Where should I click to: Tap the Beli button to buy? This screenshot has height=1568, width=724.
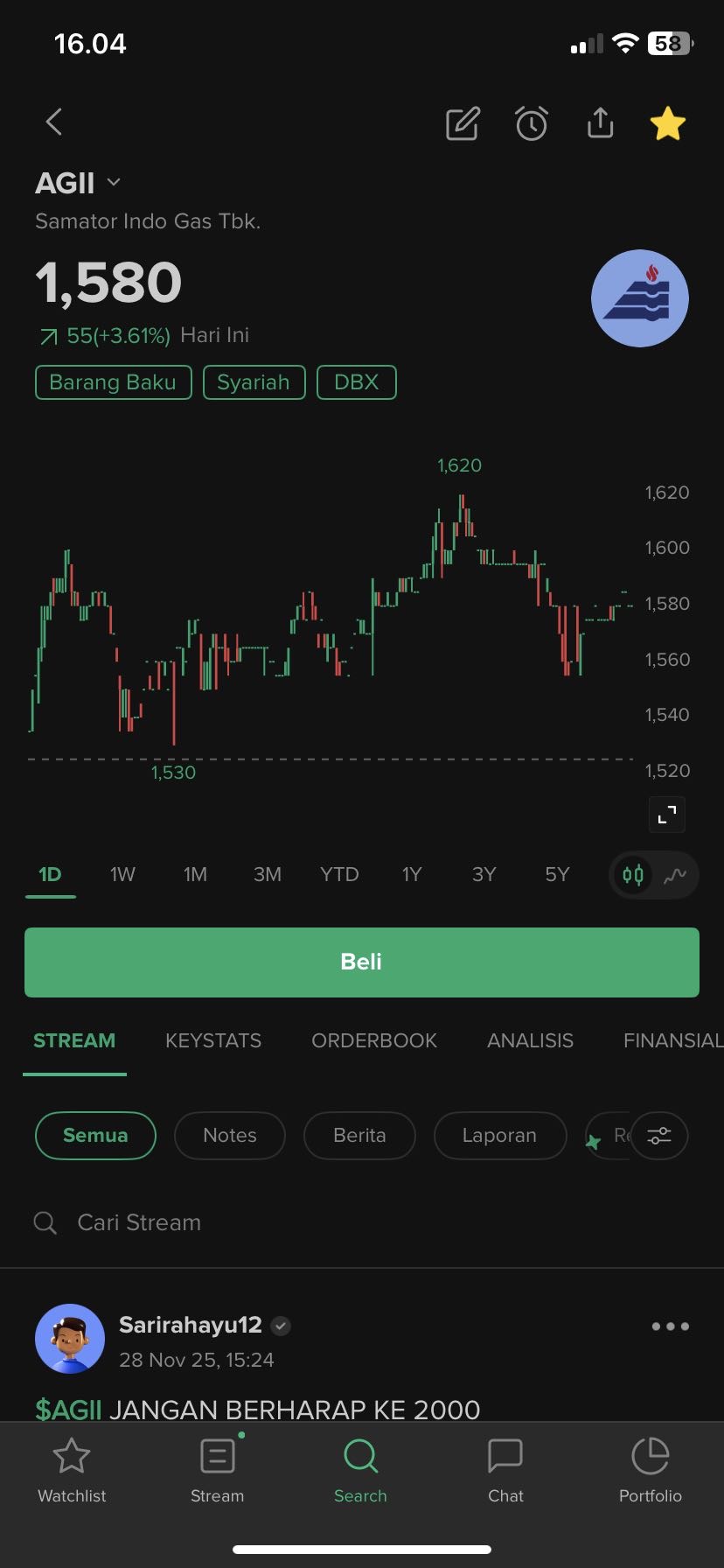362,962
